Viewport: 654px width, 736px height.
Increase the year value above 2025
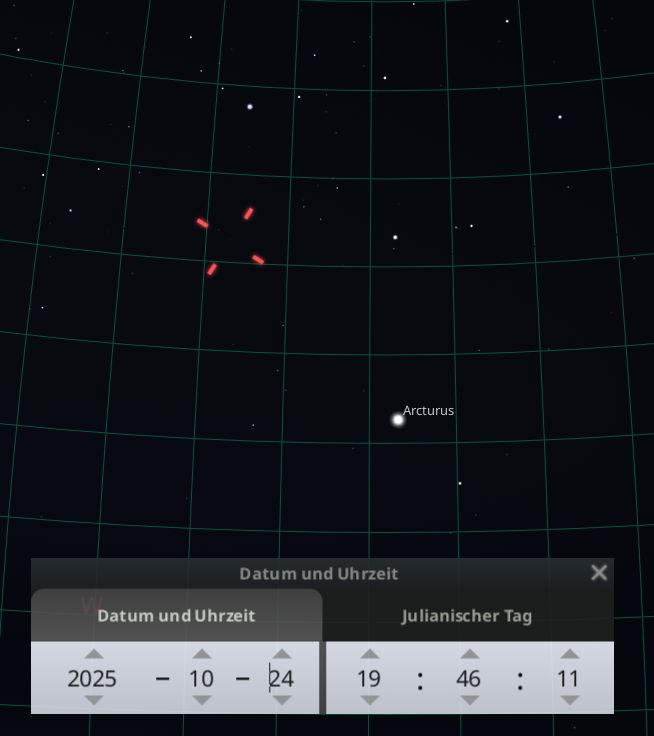[94, 654]
